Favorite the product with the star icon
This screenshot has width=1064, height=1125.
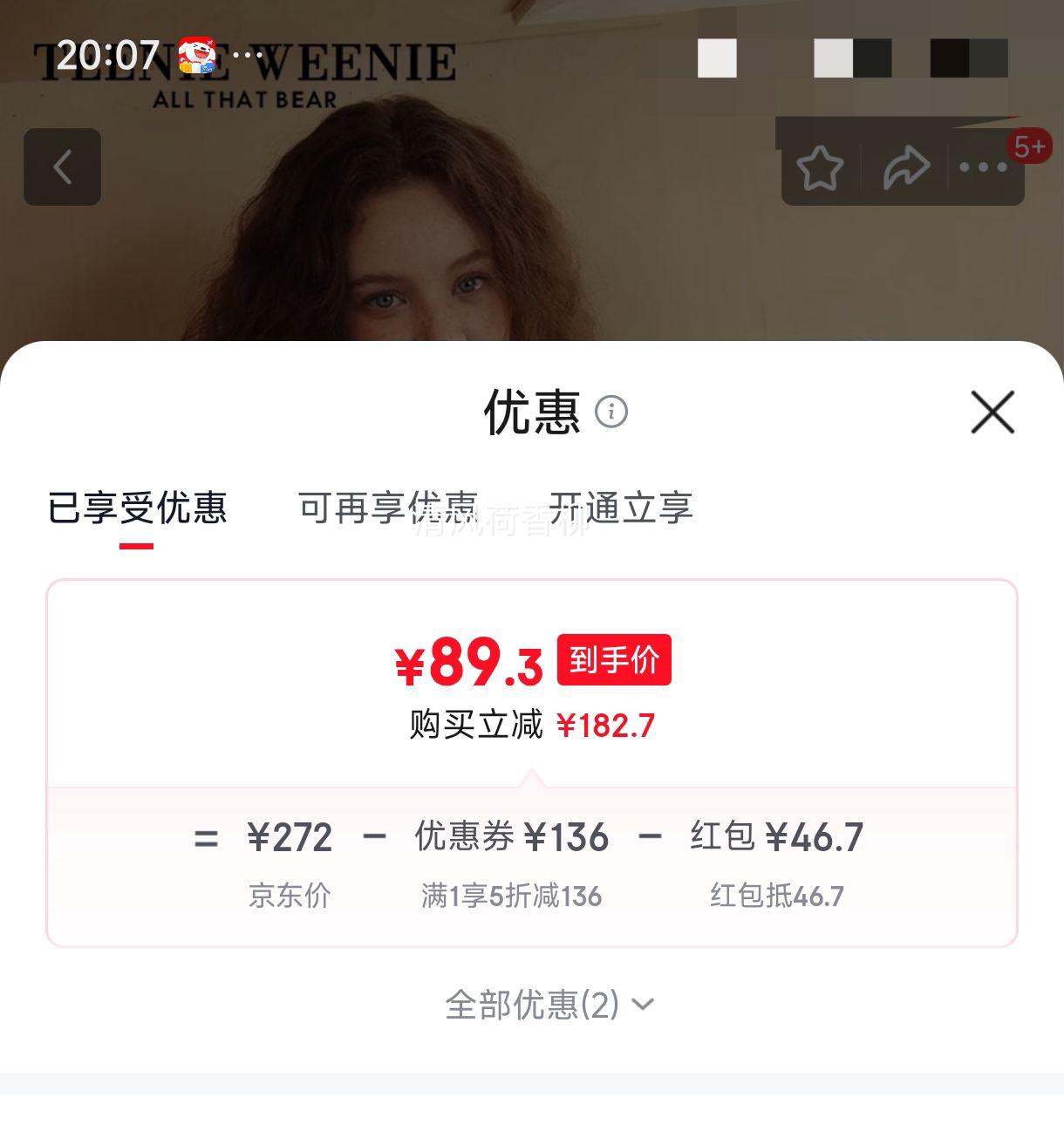pos(820,167)
